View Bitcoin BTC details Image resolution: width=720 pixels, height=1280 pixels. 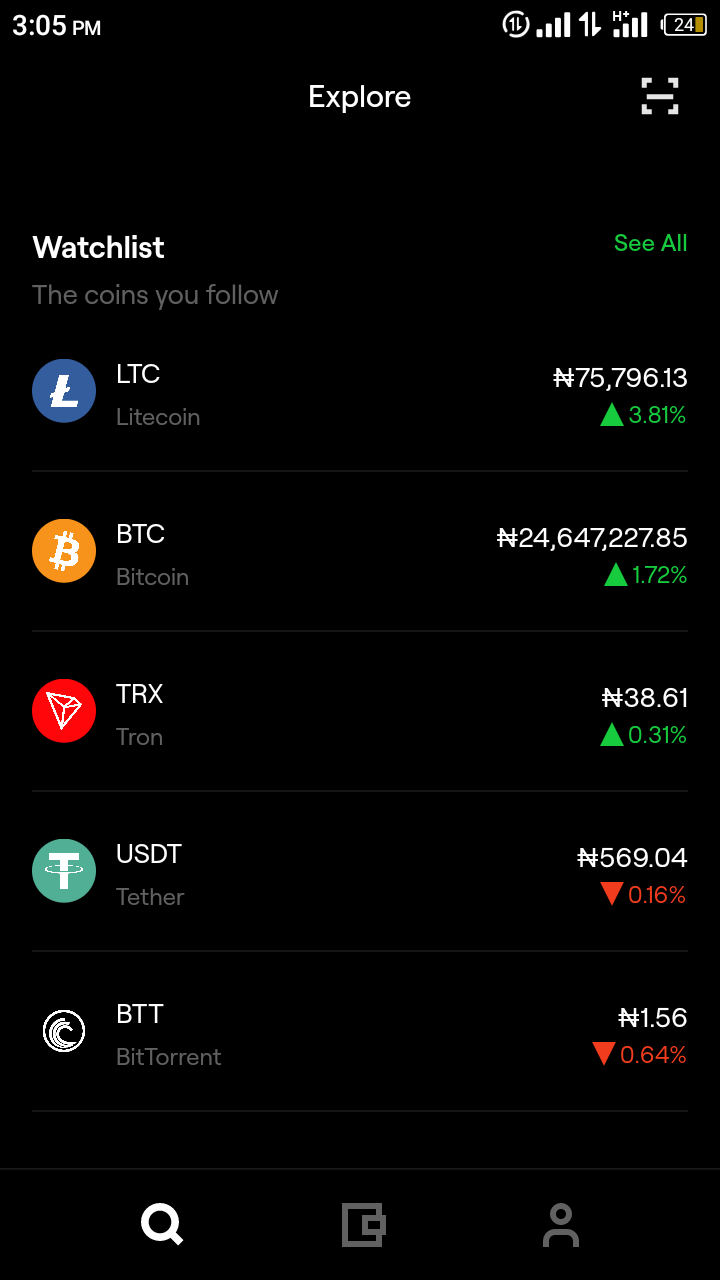point(359,552)
